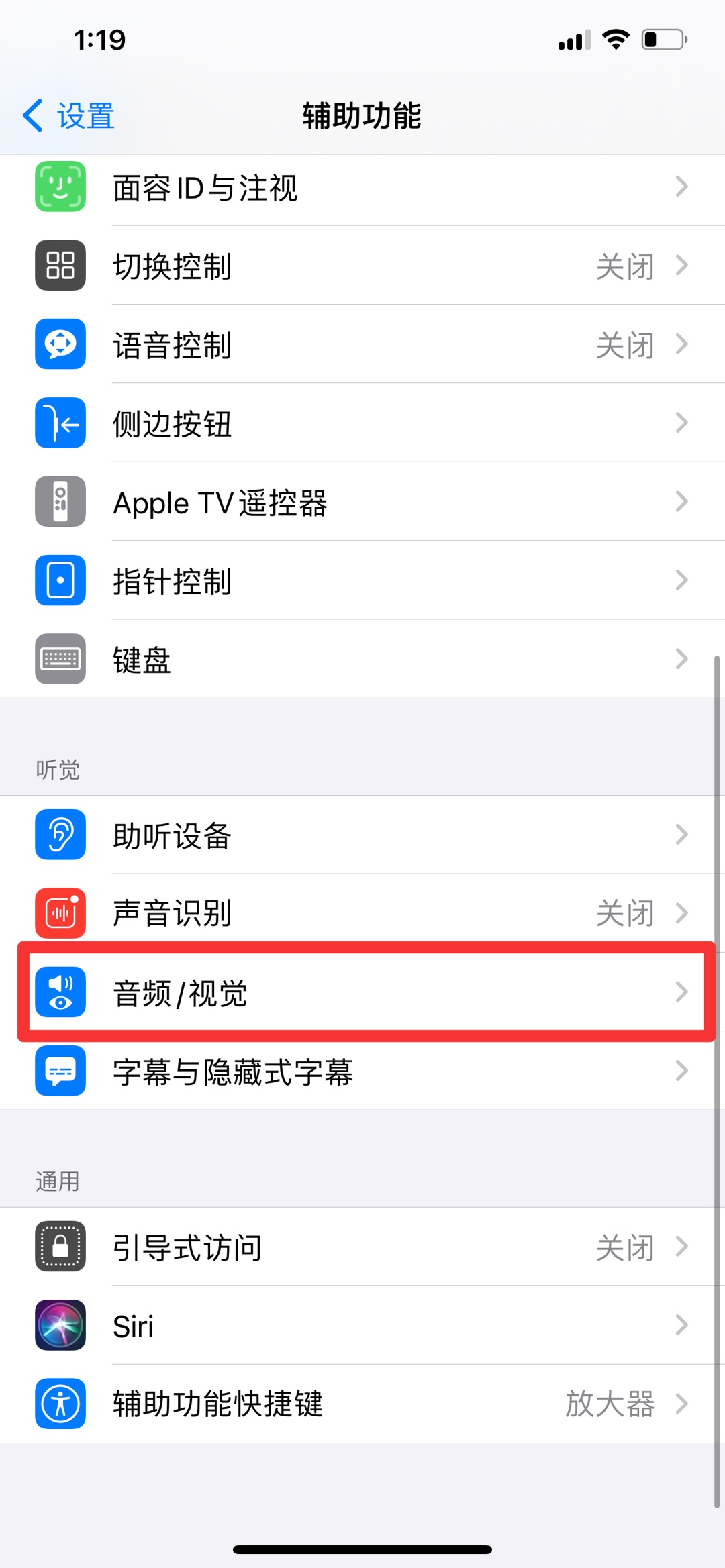Open Siri accessibility settings
This screenshot has width=725, height=1568.
point(362,1325)
